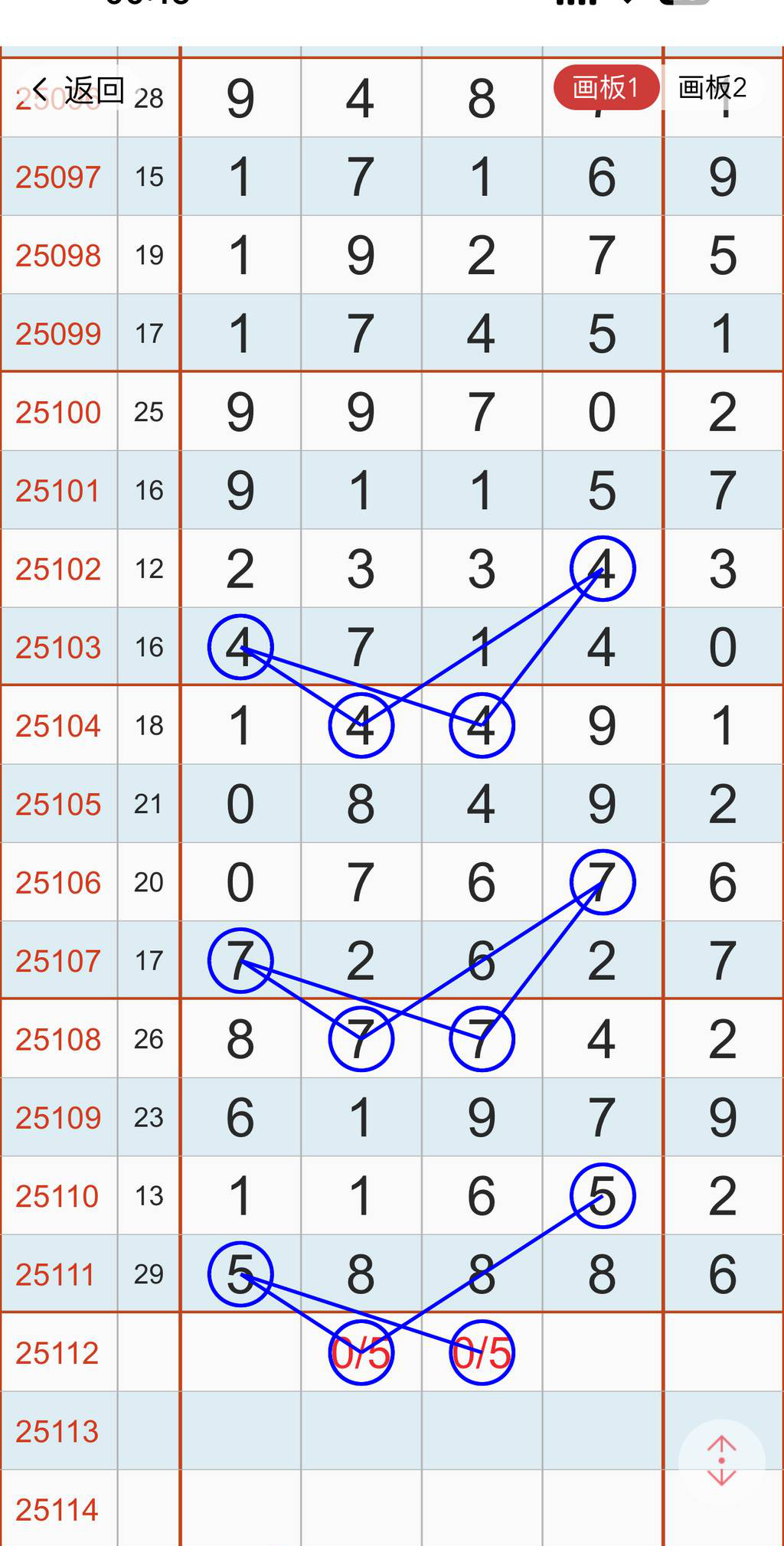Tap 返回 to go back
This screenshot has width=784, height=1546.
(94, 89)
